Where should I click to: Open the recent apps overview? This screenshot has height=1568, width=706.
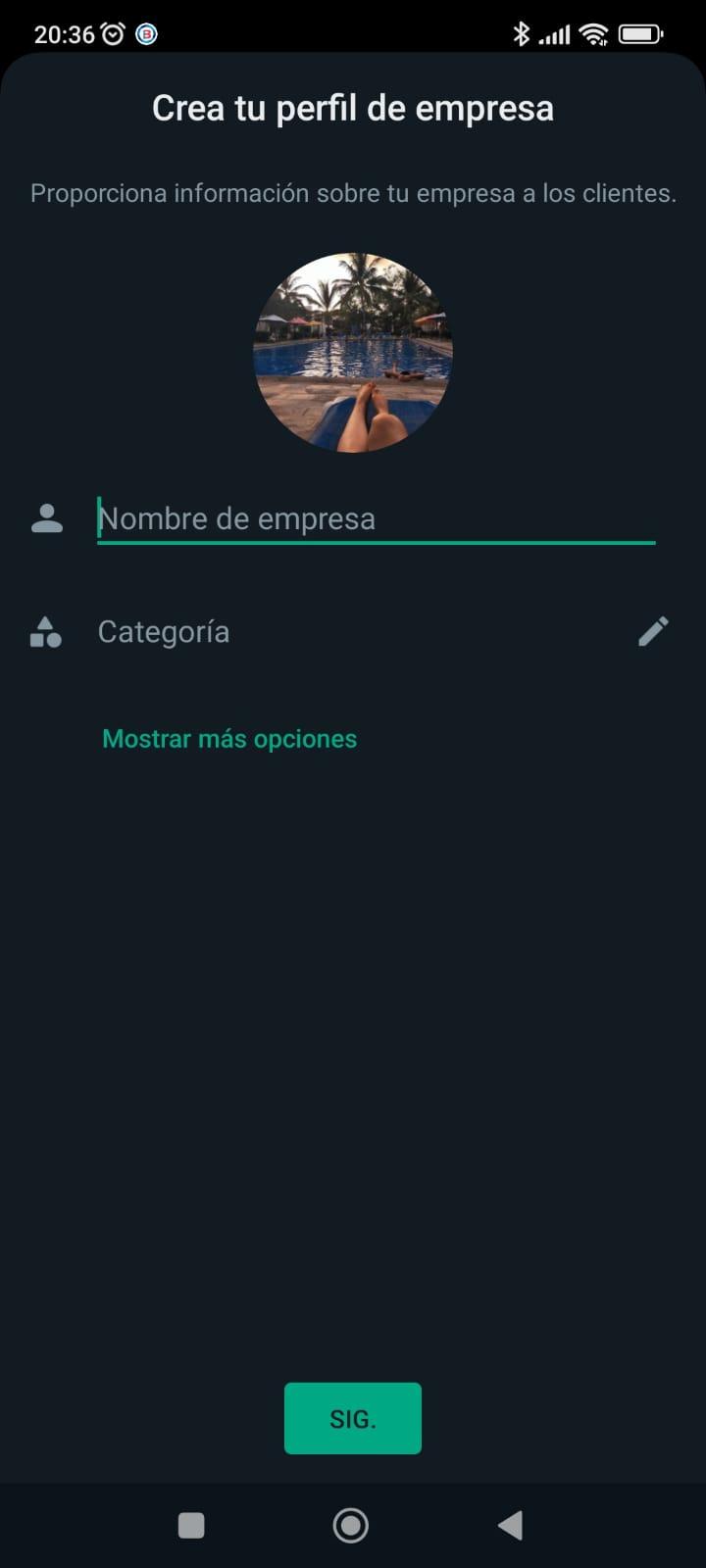(191, 1525)
